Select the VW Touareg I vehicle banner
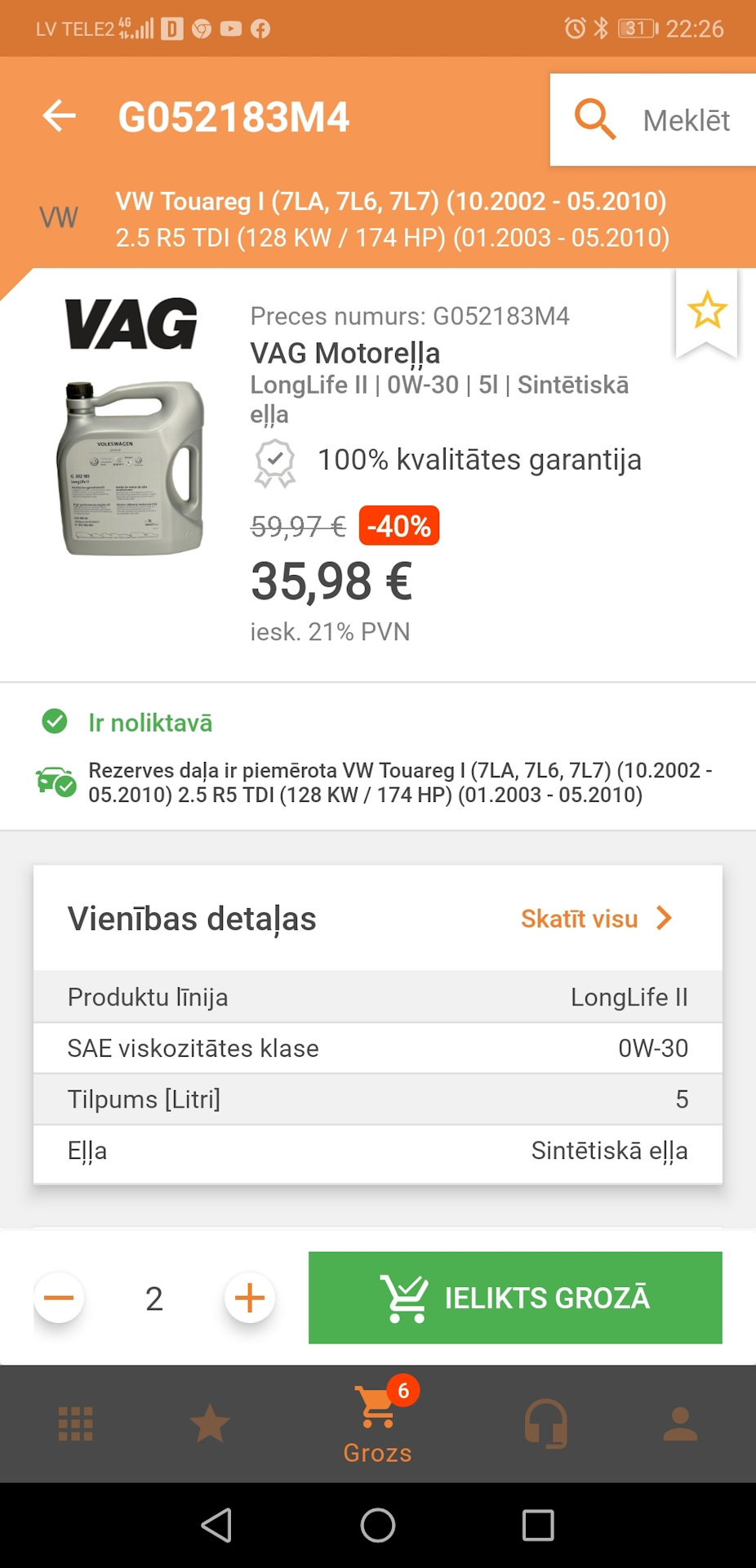 pos(392,219)
